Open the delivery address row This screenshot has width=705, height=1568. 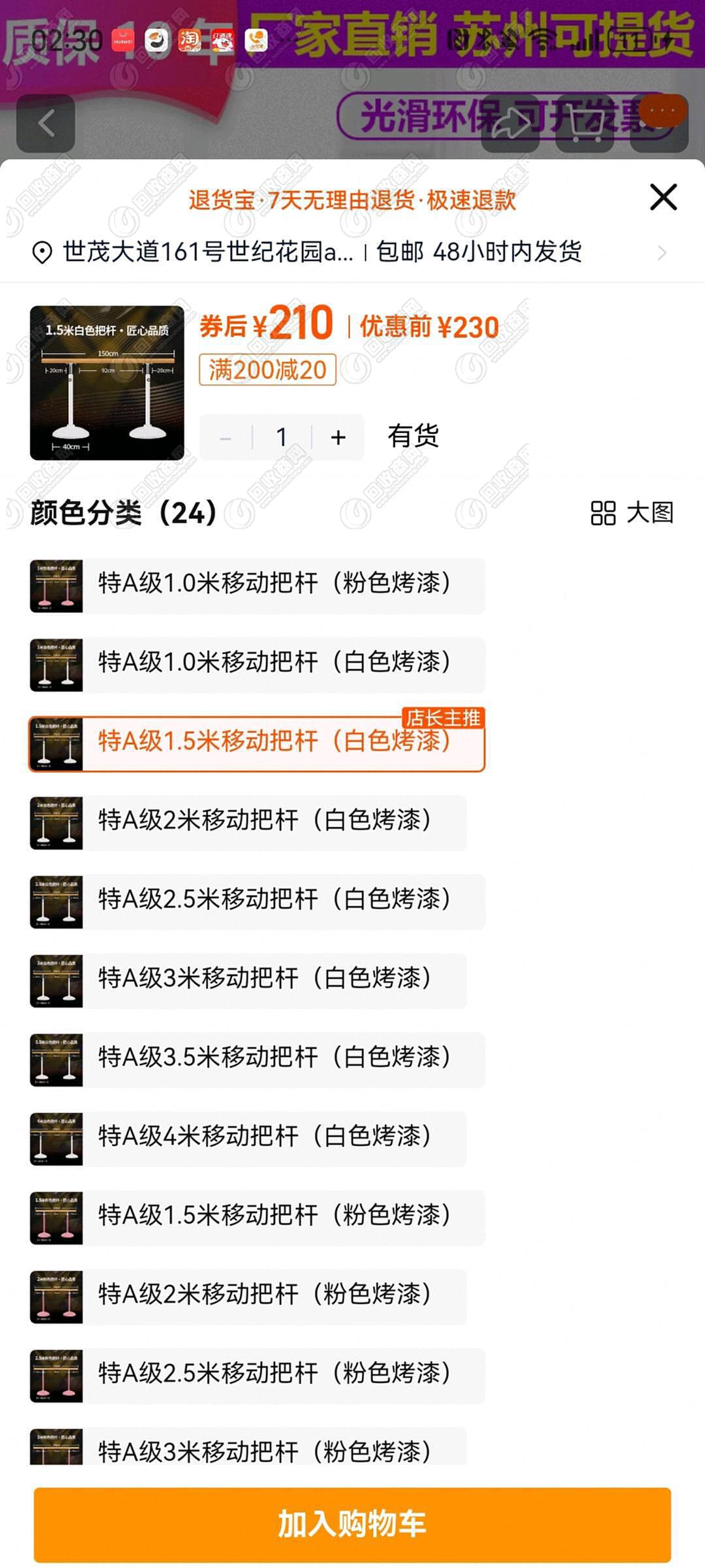pyautogui.click(x=352, y=252)
